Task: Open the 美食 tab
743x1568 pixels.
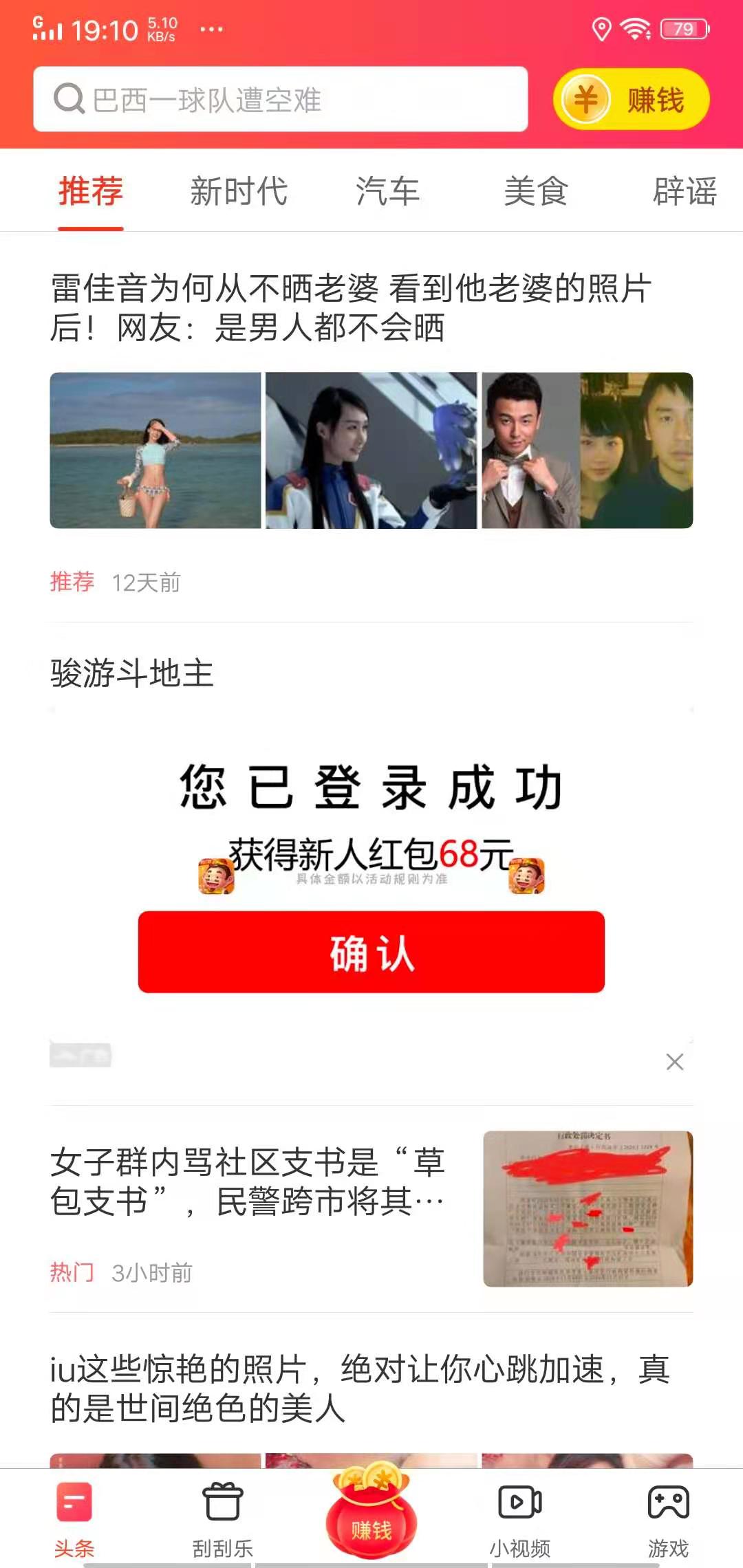Action: [535, 193]
